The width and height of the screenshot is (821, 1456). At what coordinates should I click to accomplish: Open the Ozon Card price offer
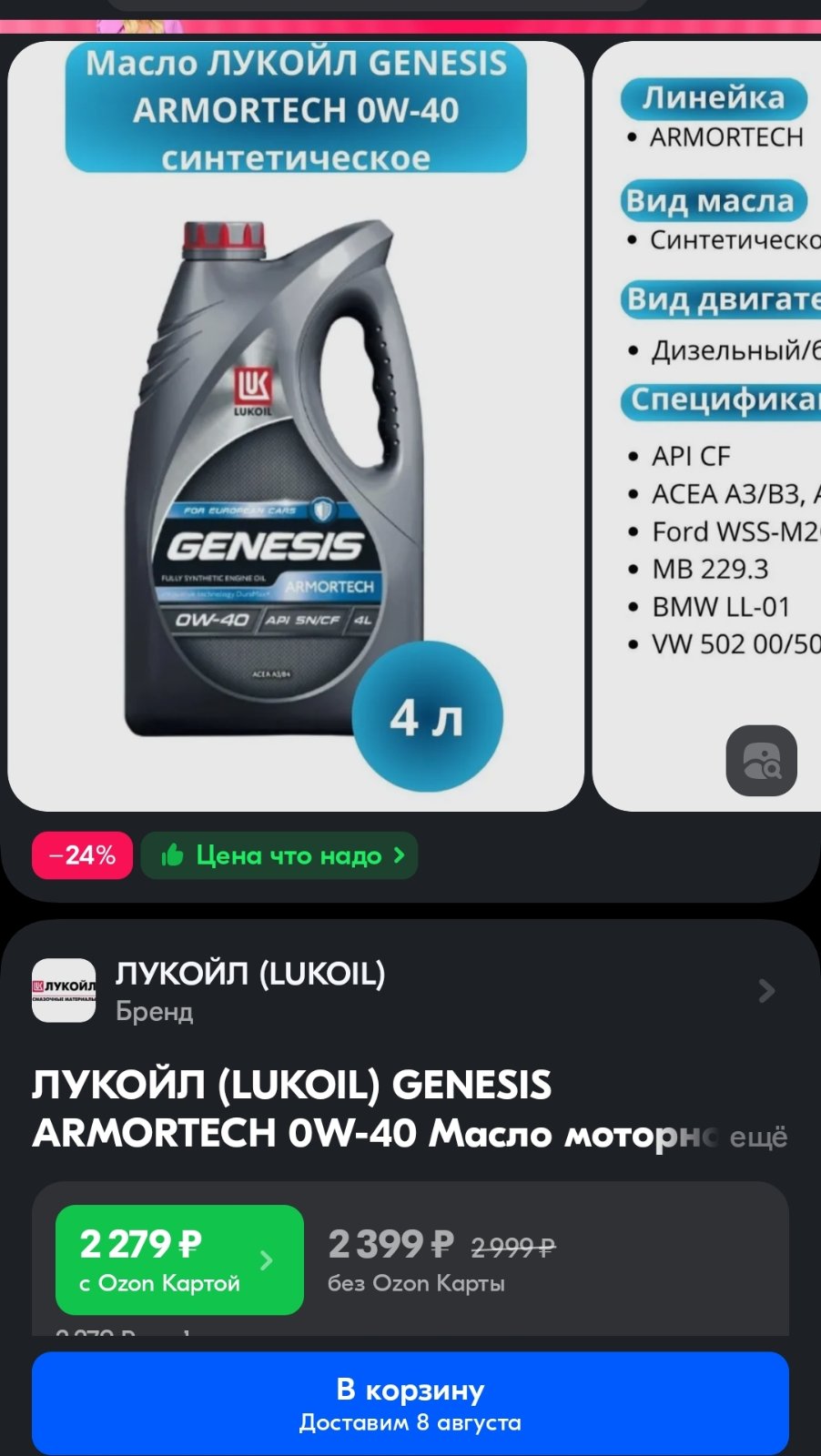click(x=179, y=1259)
